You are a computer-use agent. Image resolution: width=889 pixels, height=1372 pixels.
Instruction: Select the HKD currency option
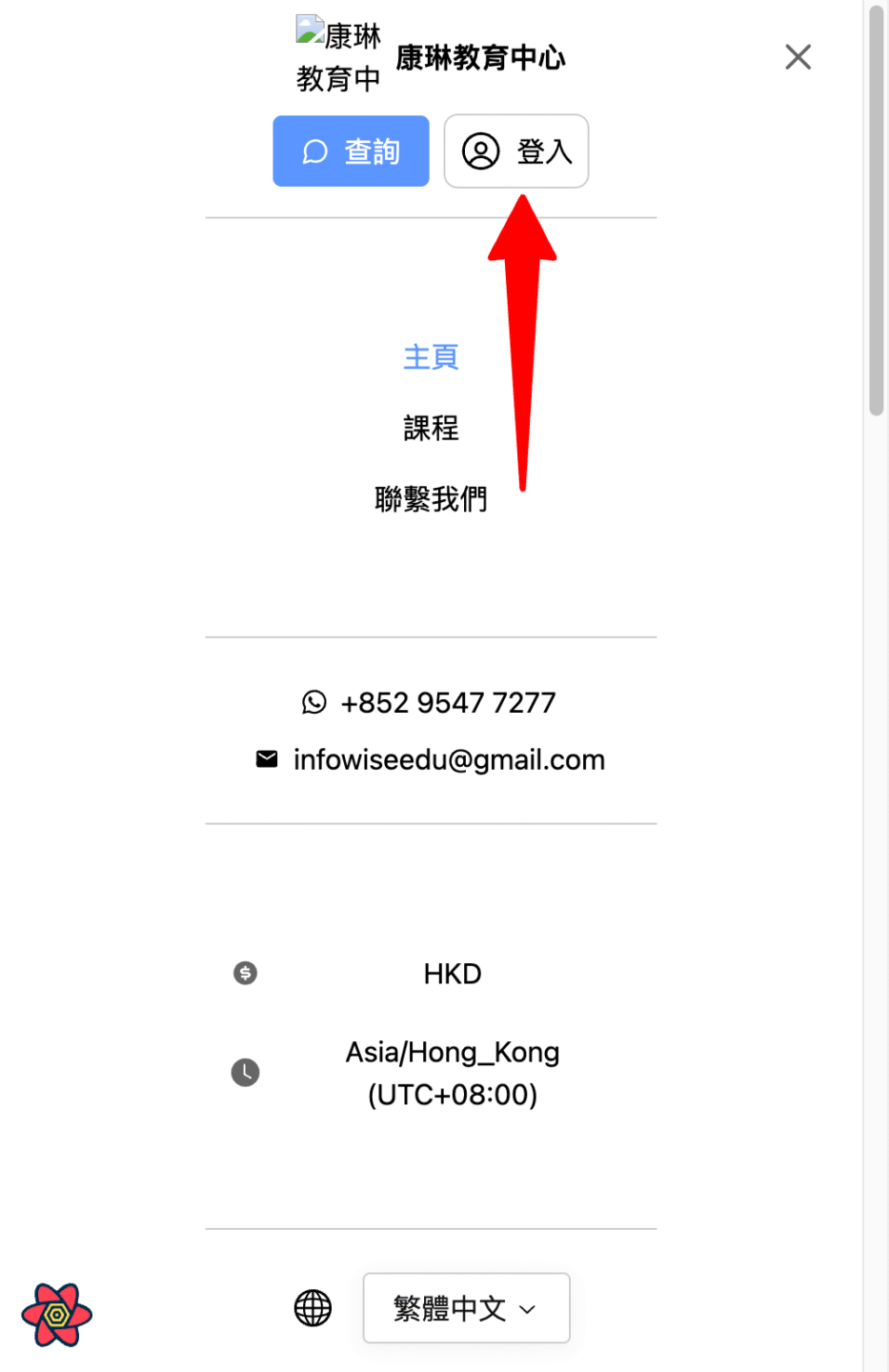coord(452,974)
